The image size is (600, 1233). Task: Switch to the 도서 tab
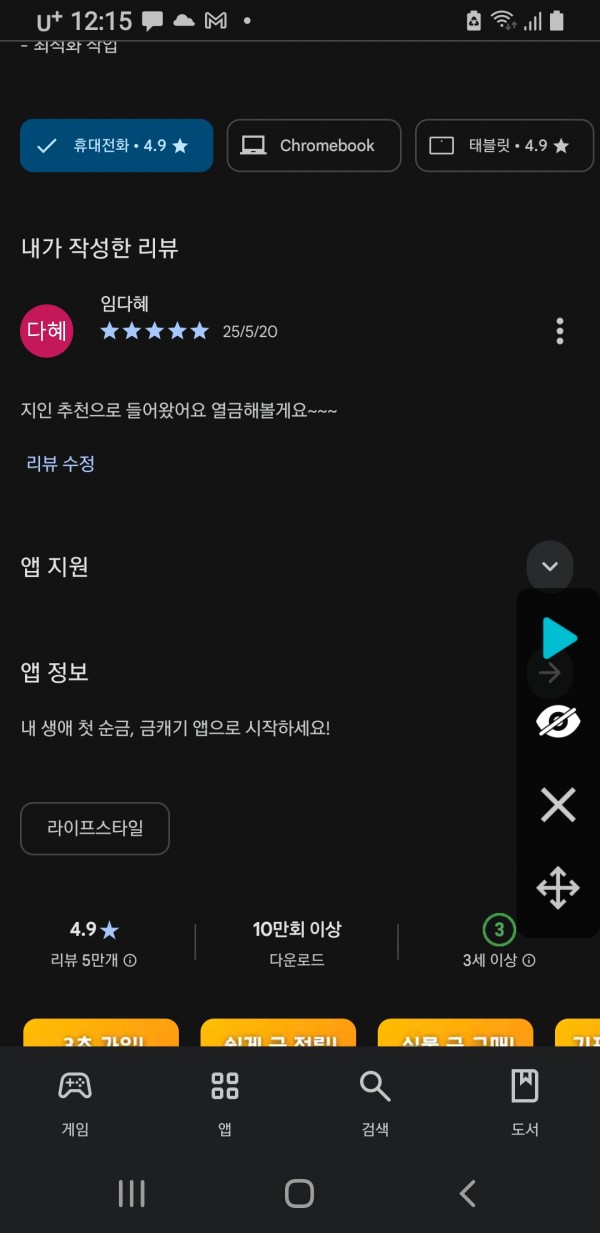(525, 1100)
